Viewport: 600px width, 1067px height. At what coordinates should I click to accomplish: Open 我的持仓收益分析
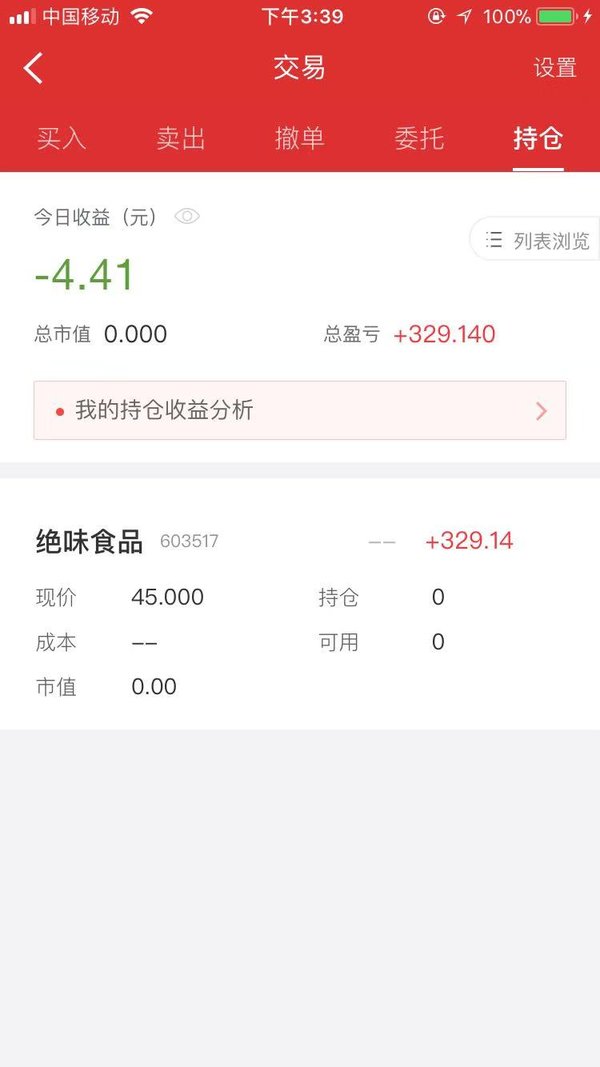299,410
